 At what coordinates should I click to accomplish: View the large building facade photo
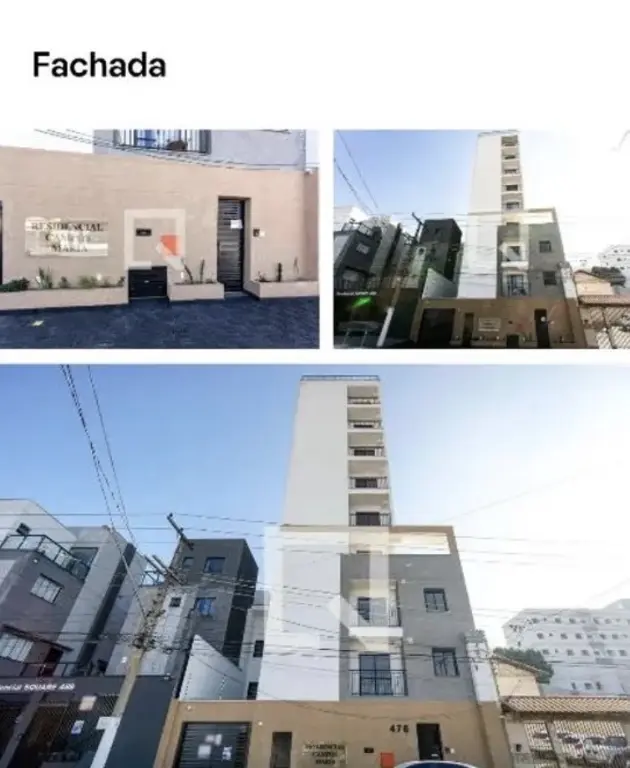[315, 566]
